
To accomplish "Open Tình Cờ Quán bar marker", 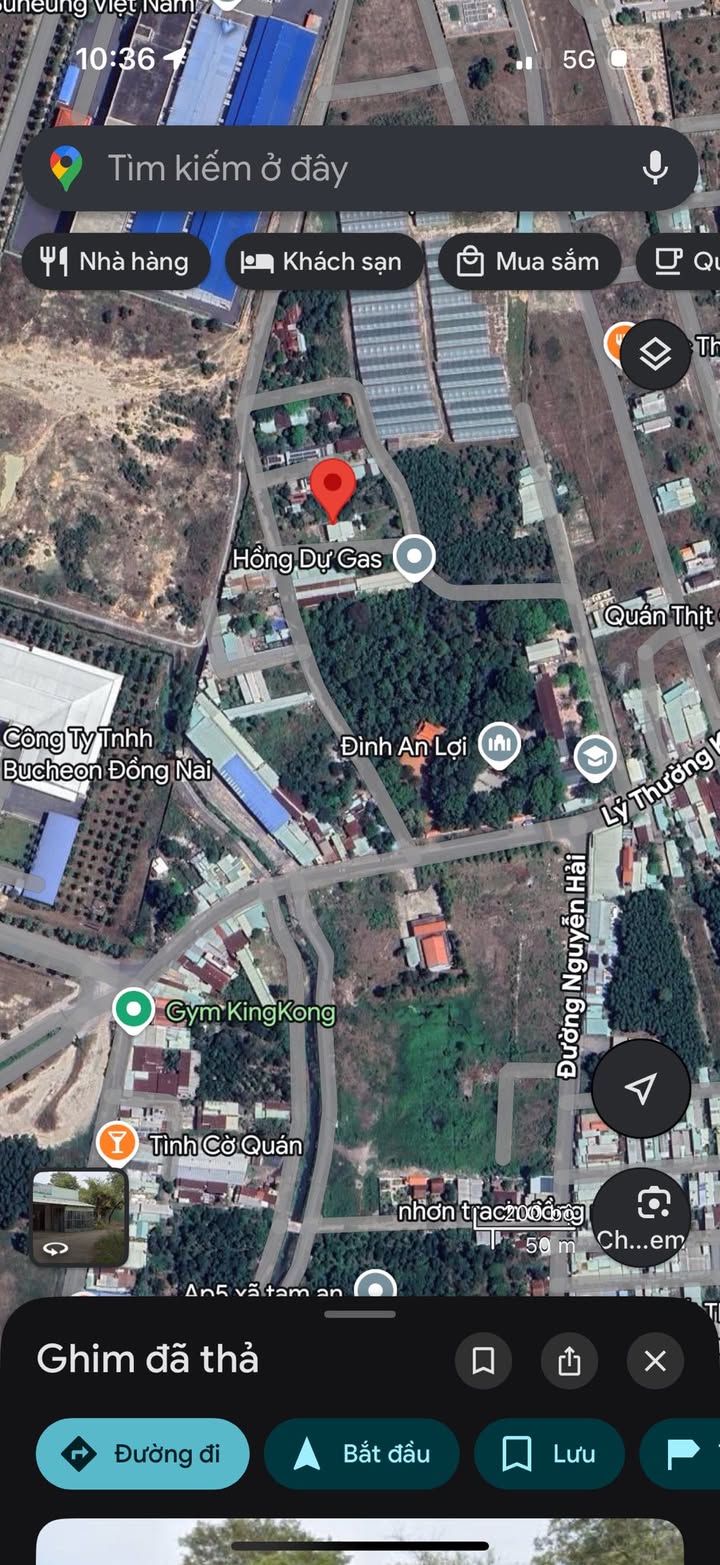I will coord(117,1143).
